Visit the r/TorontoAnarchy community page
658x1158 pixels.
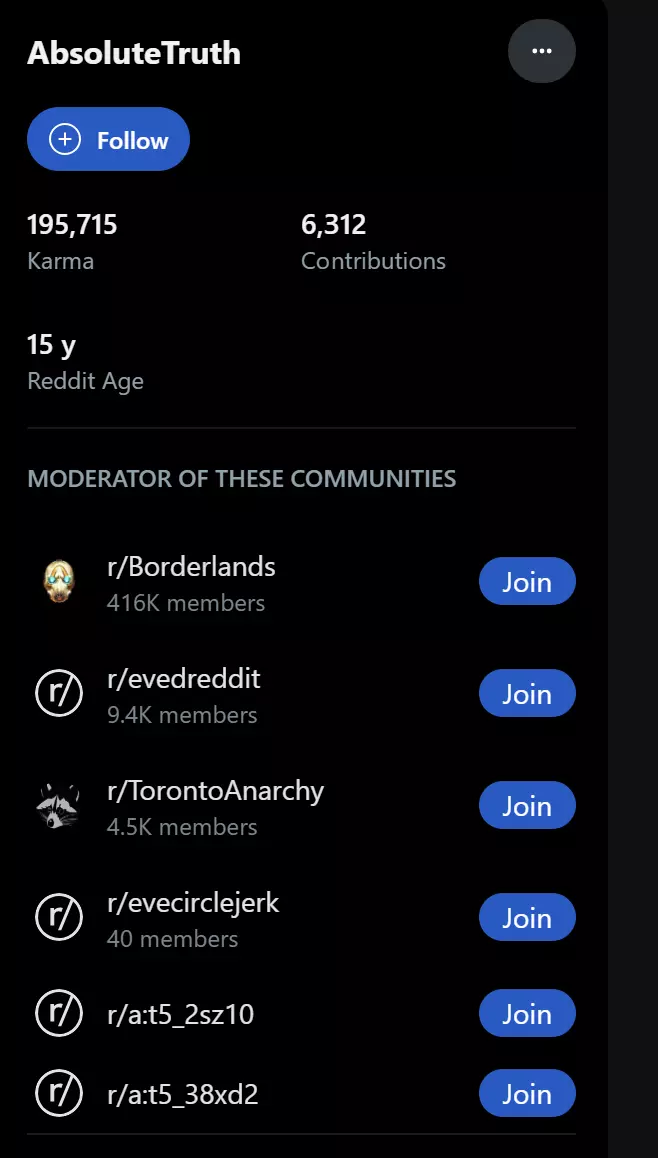pos(215,791)
